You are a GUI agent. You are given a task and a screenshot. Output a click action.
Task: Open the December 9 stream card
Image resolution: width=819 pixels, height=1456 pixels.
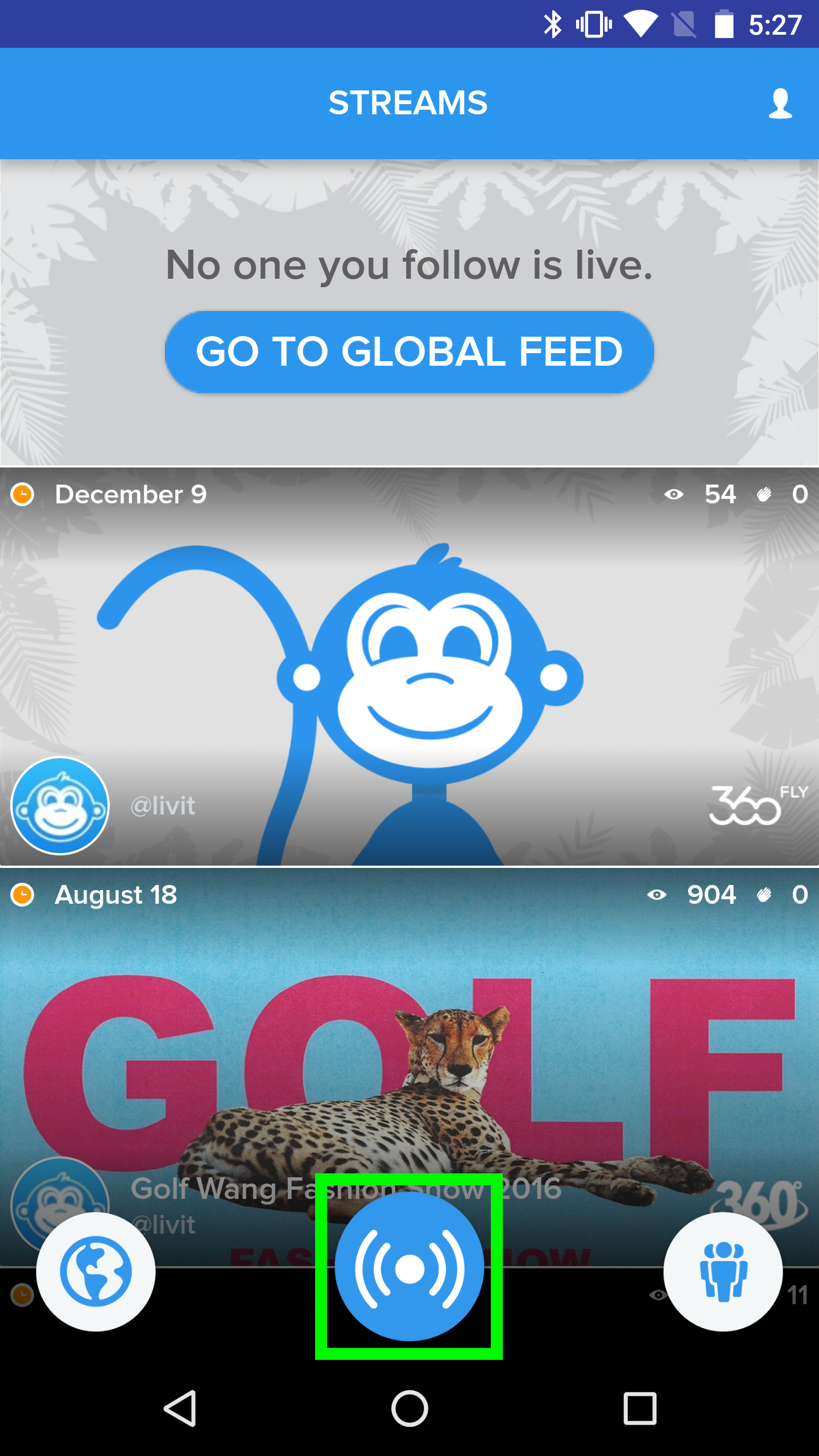click(409, 665)
